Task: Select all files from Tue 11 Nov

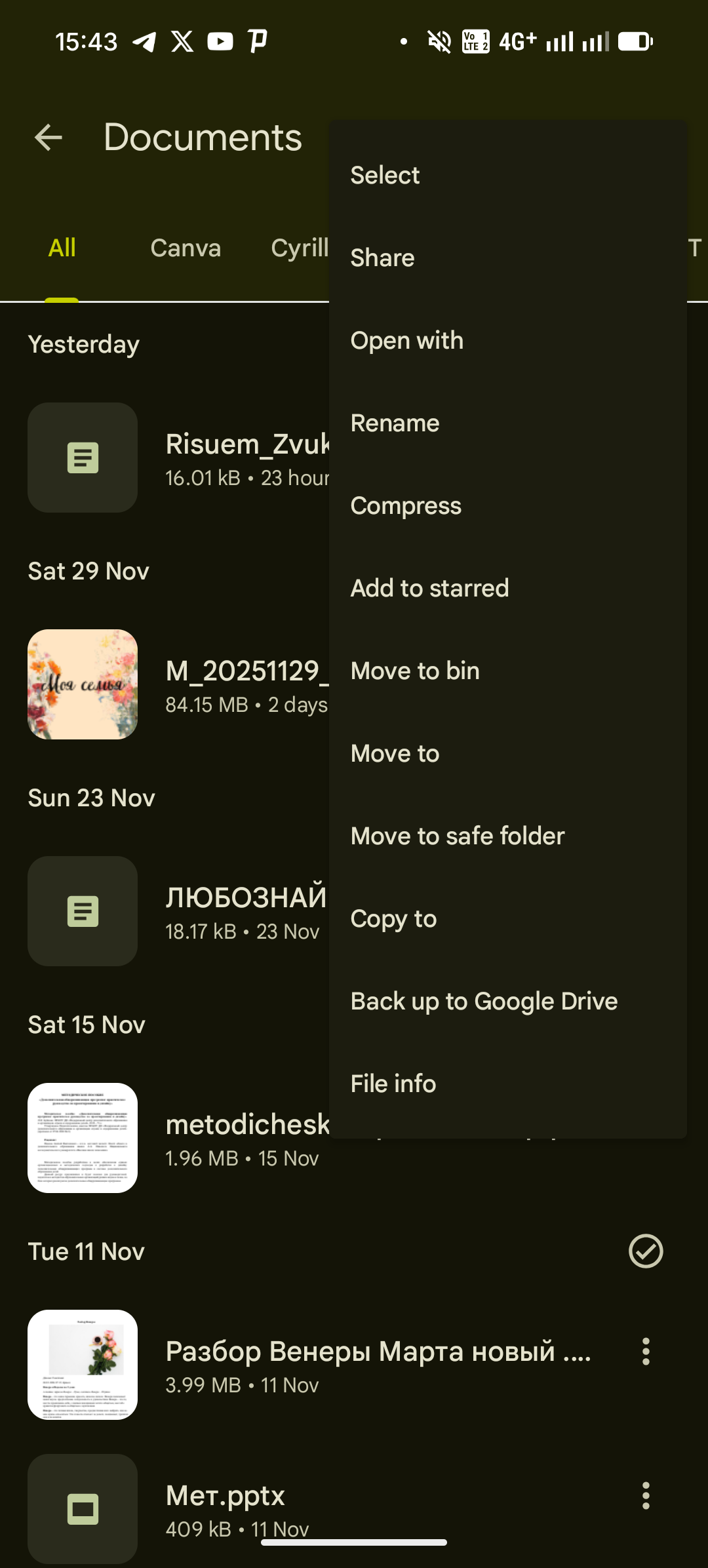Action: [x=645, y=1251]
